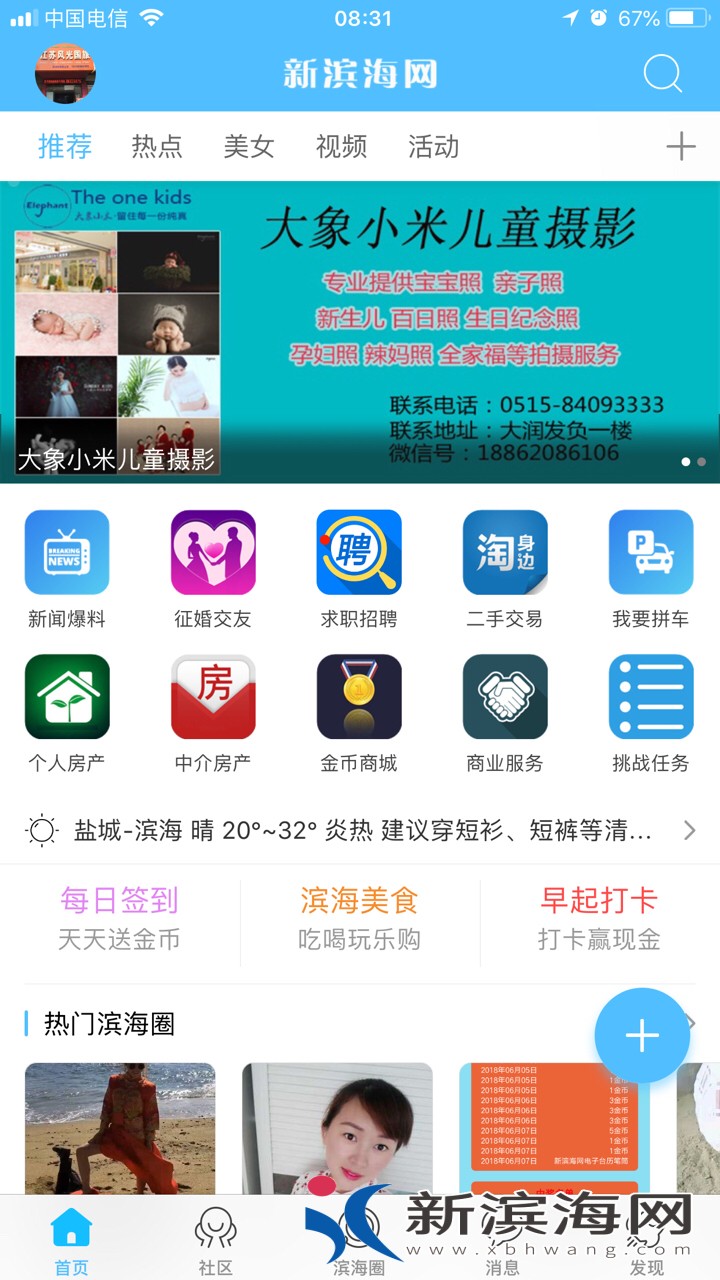Image resolution: width=720 pixels, height=1280 pixels.
Task: Open 每日签到 daily check-in
Action: 119,918
